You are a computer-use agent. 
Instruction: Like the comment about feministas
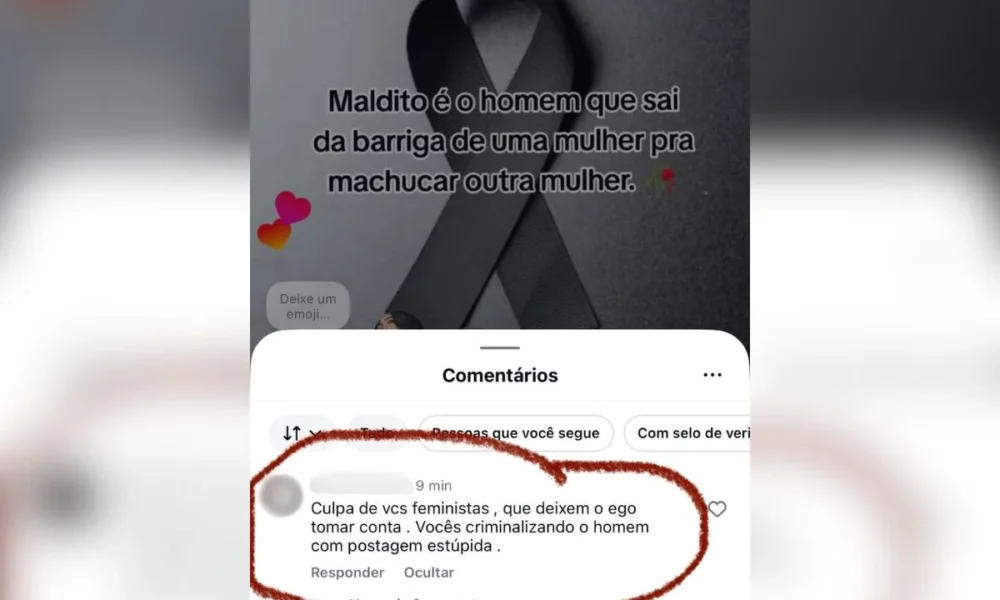coord(717,510)
